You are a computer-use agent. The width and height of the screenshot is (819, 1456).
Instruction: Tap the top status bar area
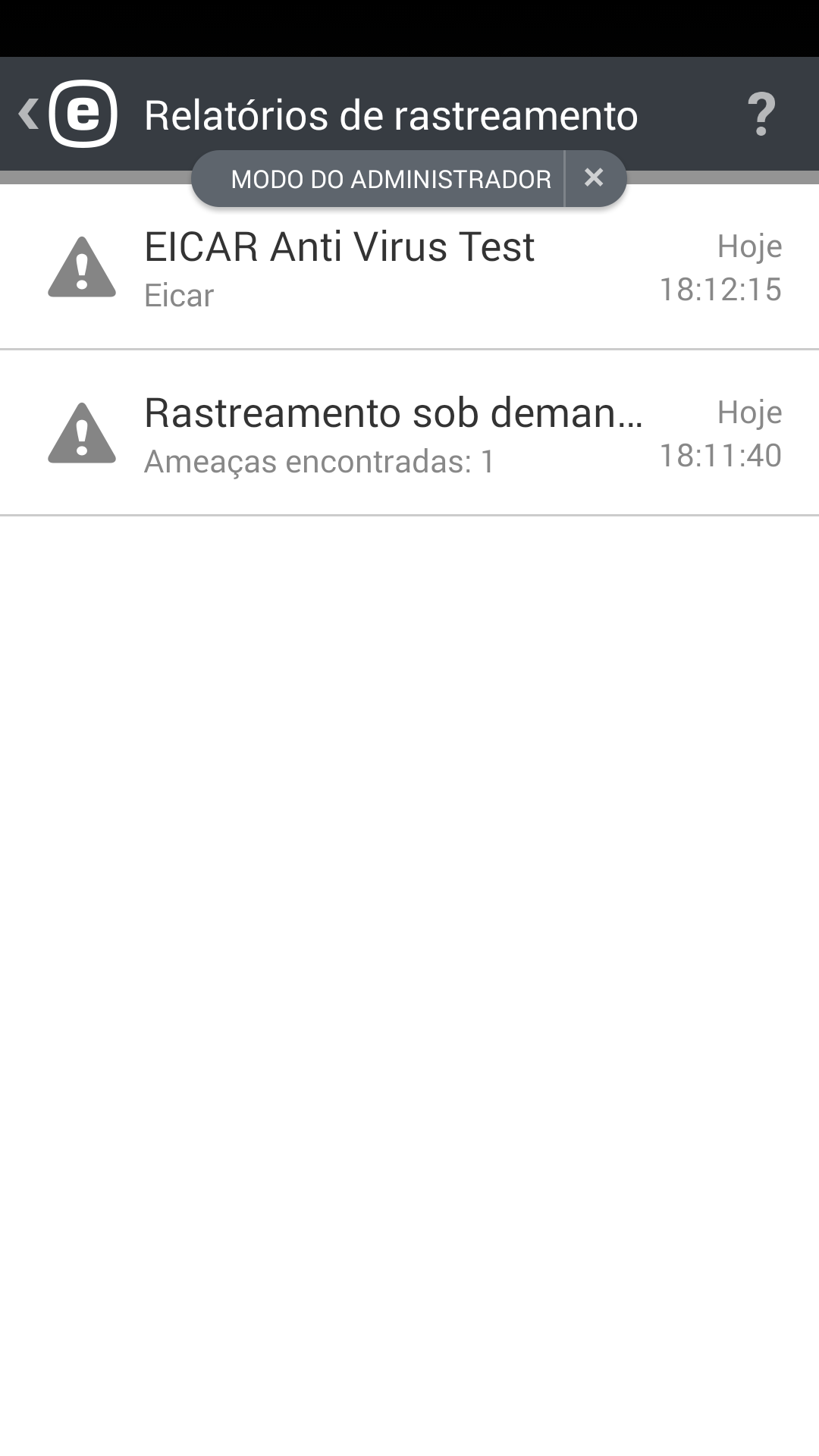click(x=409, y=27)
